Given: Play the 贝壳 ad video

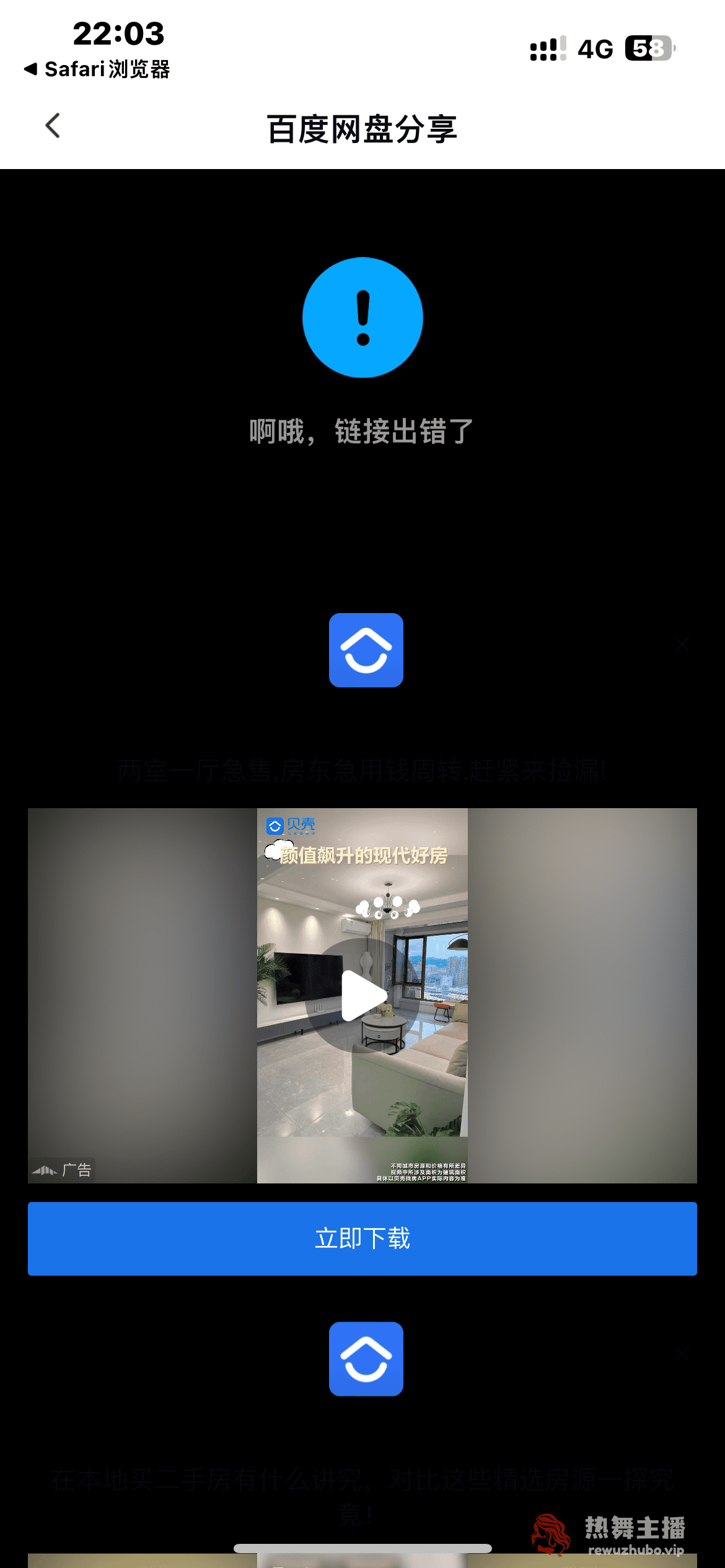Looking at the screenshot, I should 362,995.
